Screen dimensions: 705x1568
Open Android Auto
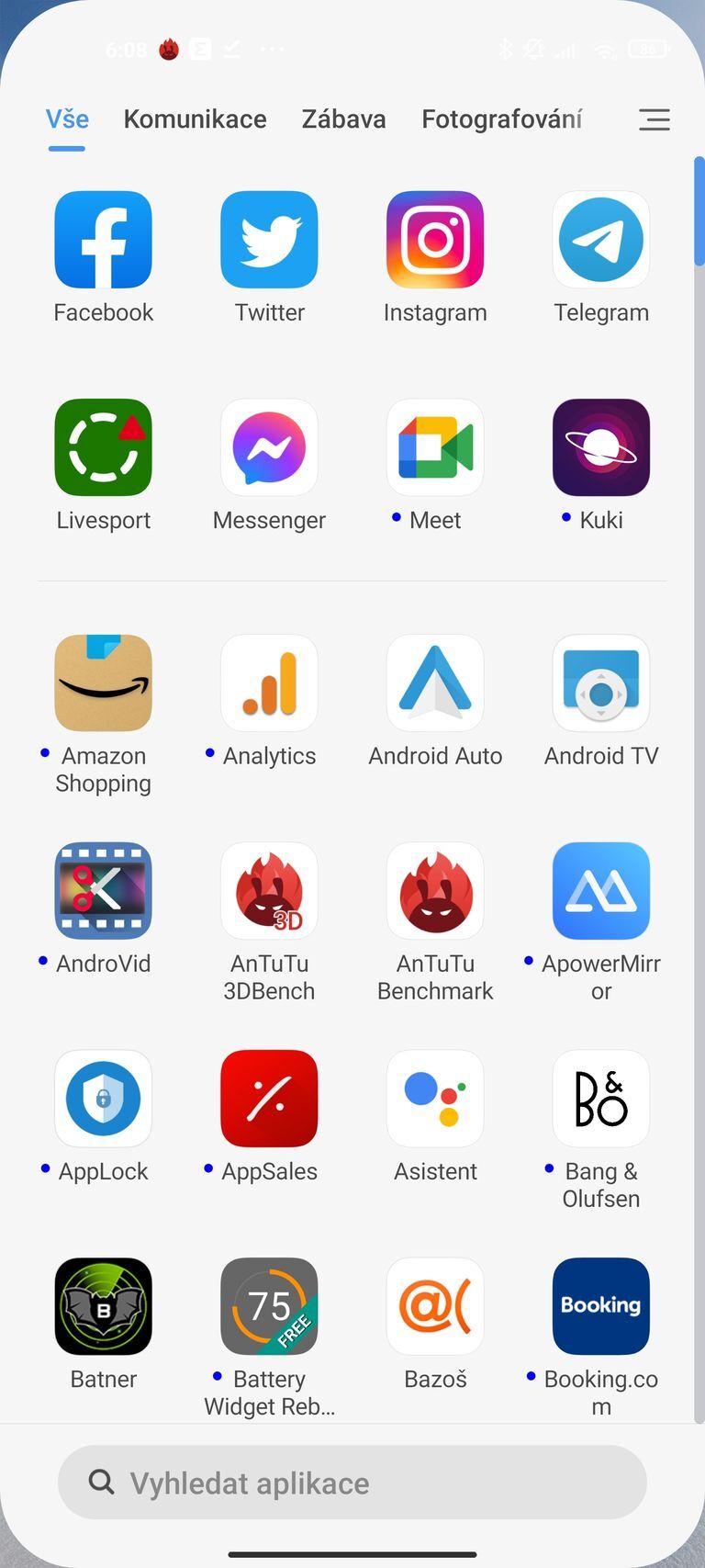tap(435, 682)
